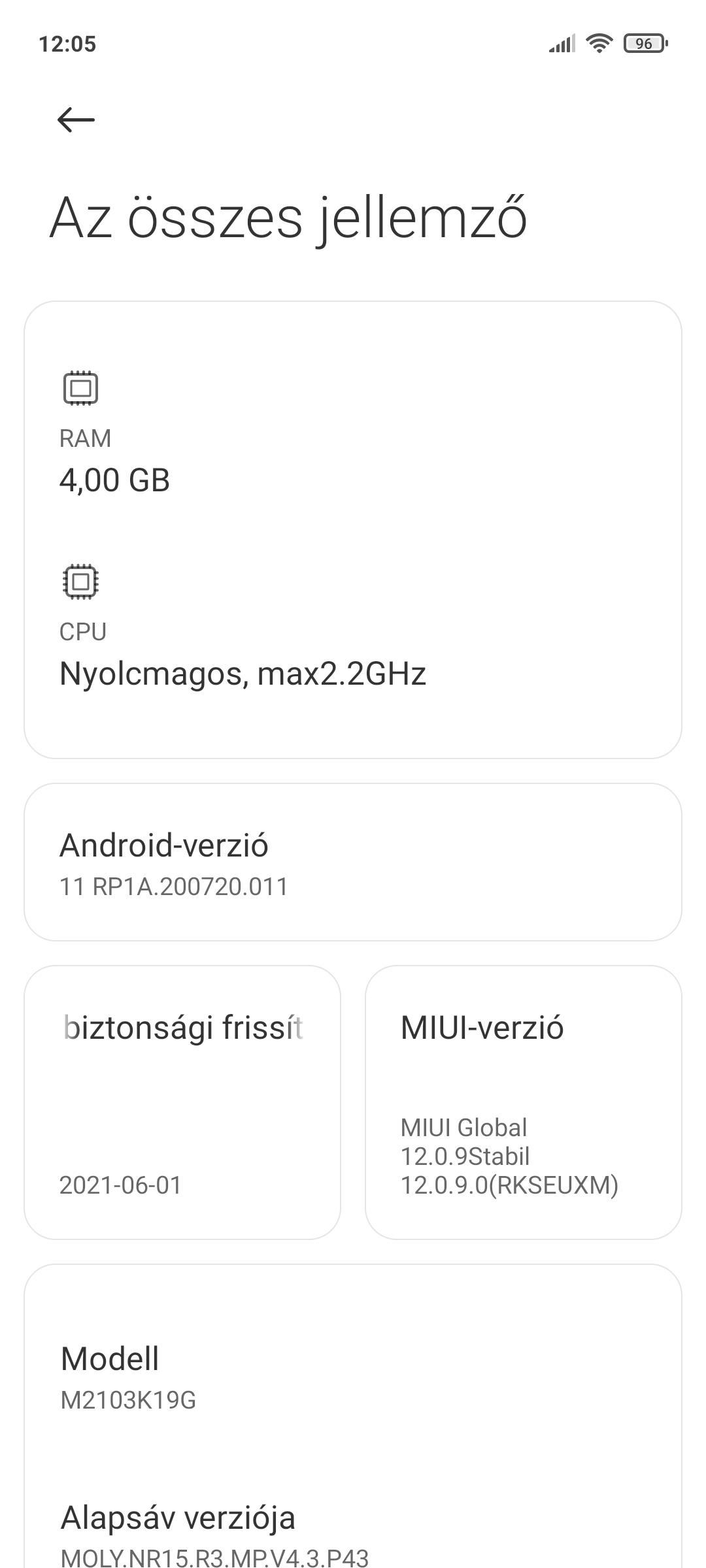Tap the CPU info row
Viewport: 706px width, 1568px height.
coord(353,627)
